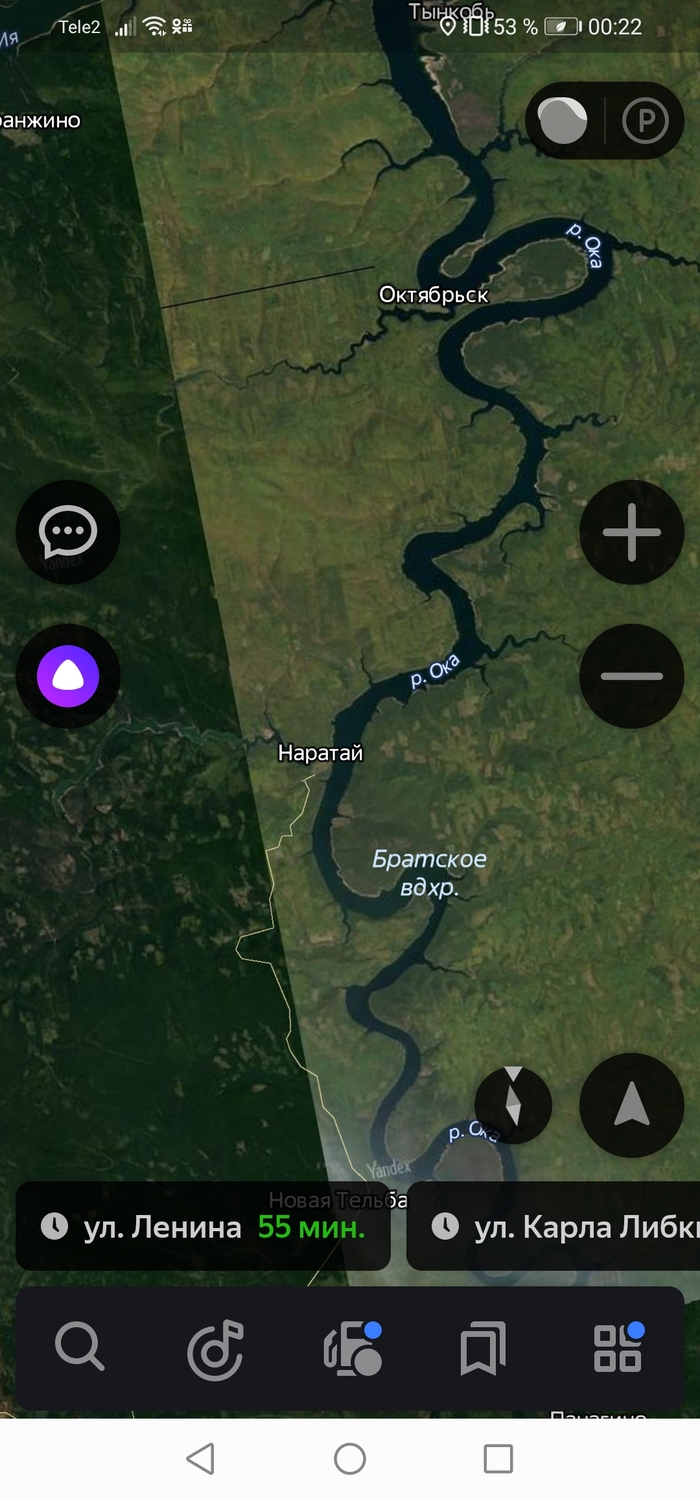The width and height of the screenshot is (700, 1499).
Task: Open the road chat bubble
Action: 68,532
